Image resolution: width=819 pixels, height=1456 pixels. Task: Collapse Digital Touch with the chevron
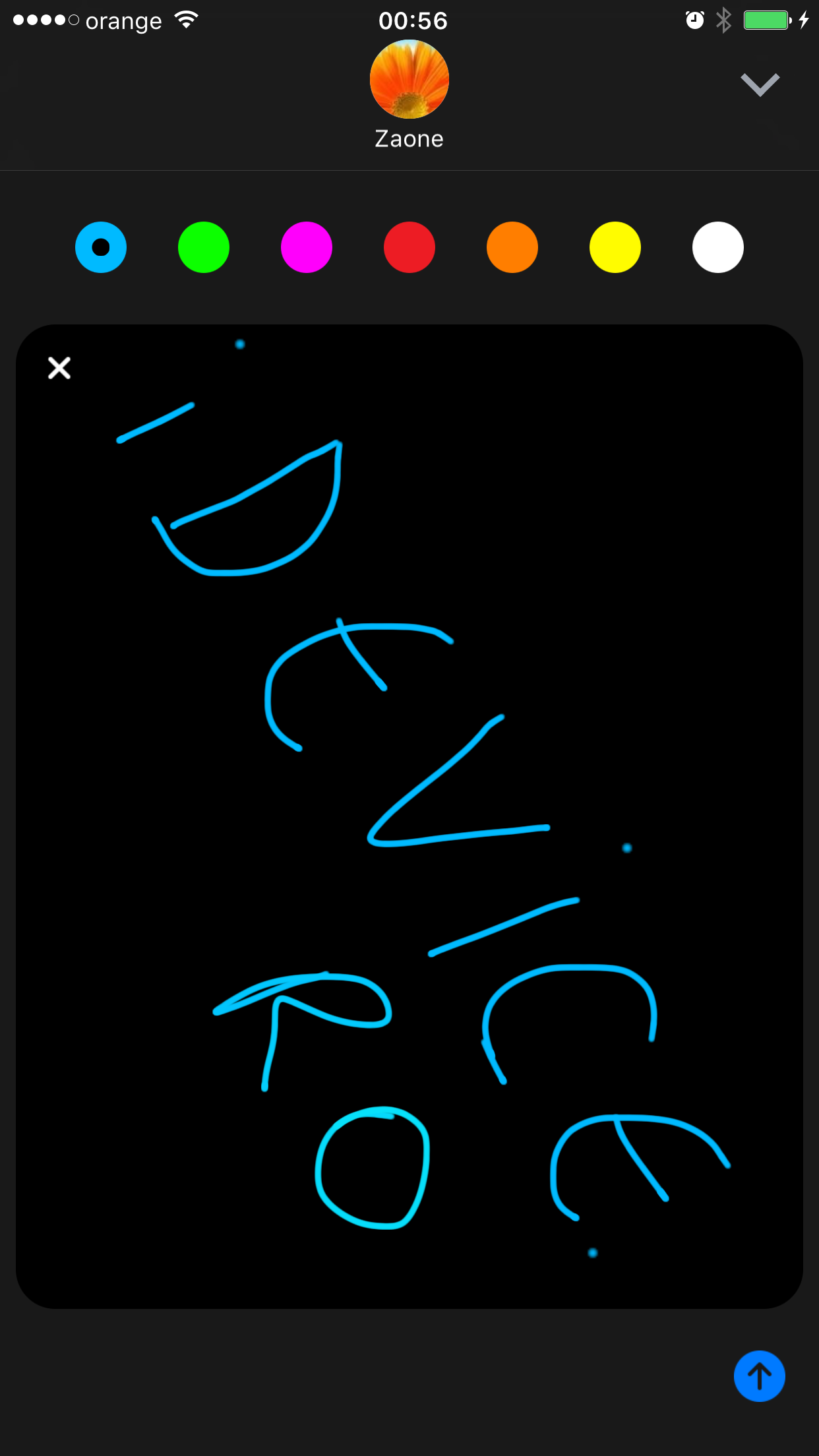[760, 84]
